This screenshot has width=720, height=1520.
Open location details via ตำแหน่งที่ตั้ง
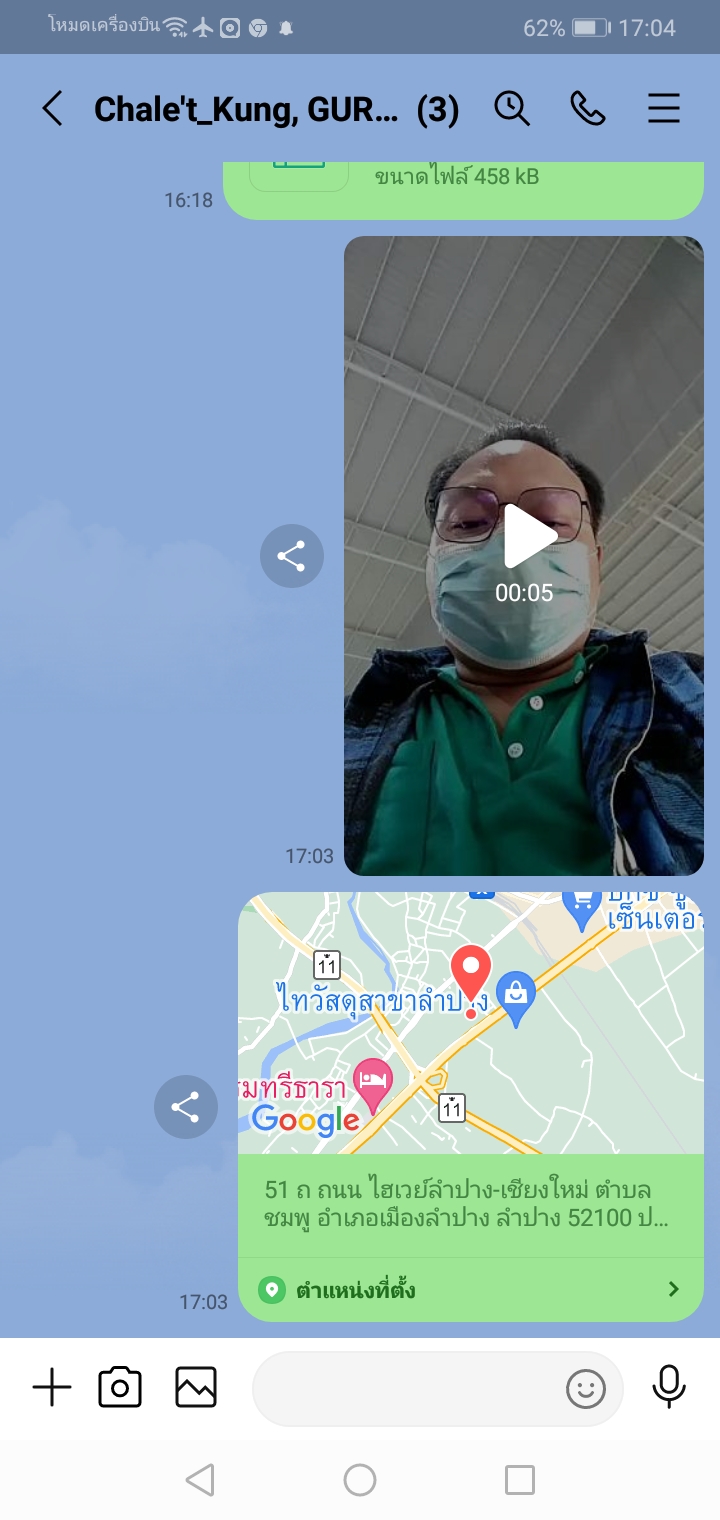[470, 1289]
